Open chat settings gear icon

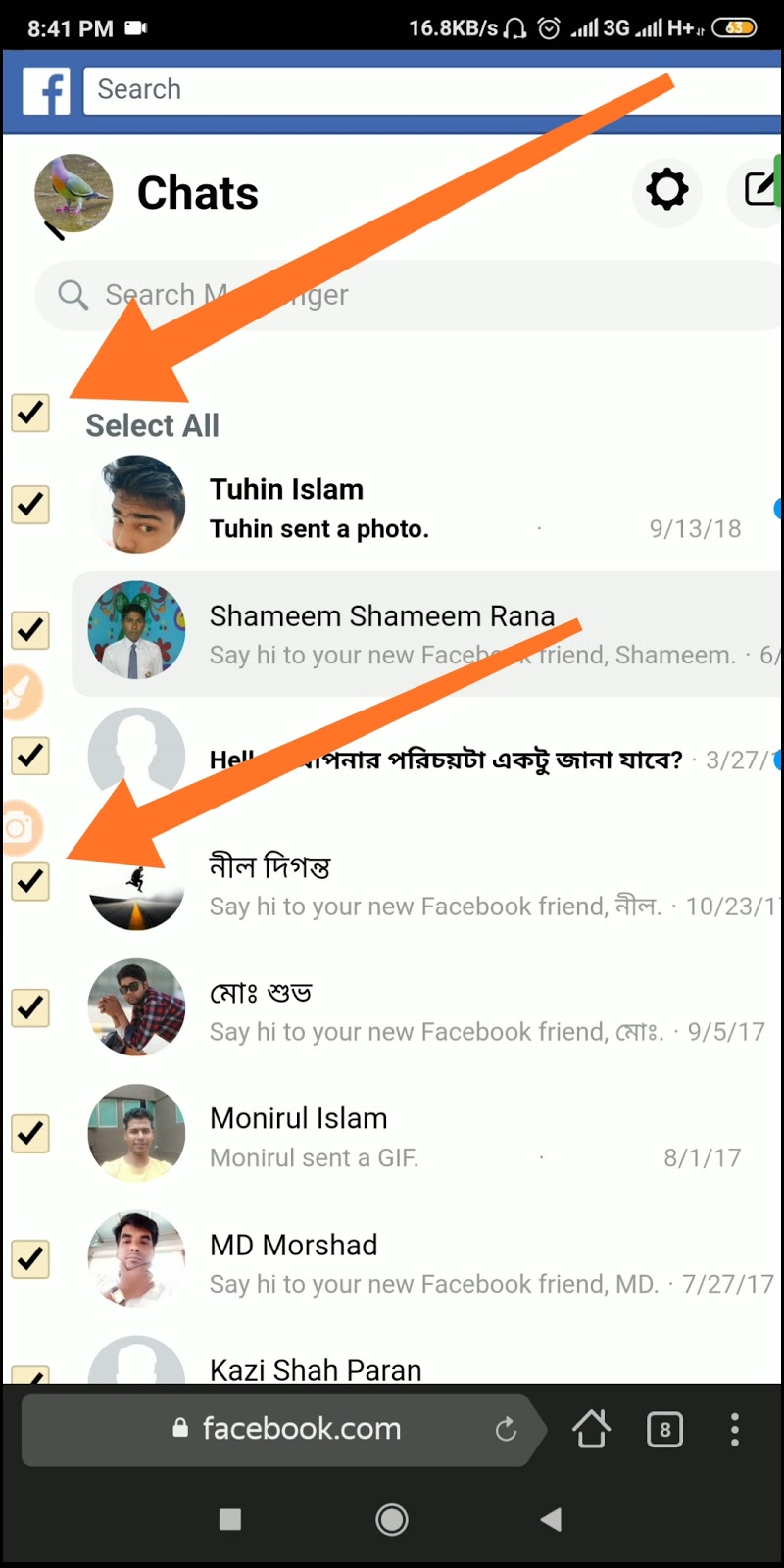click(667, 190)
